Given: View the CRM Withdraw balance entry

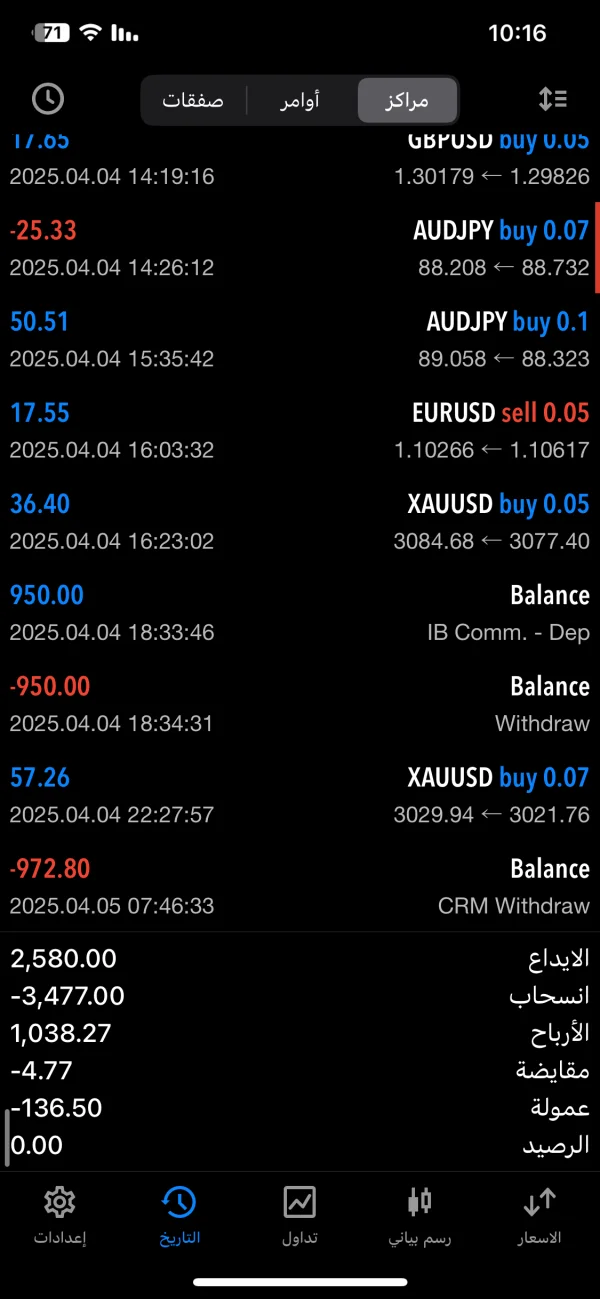Looking at the screenshot, I should tap(300, 887).
